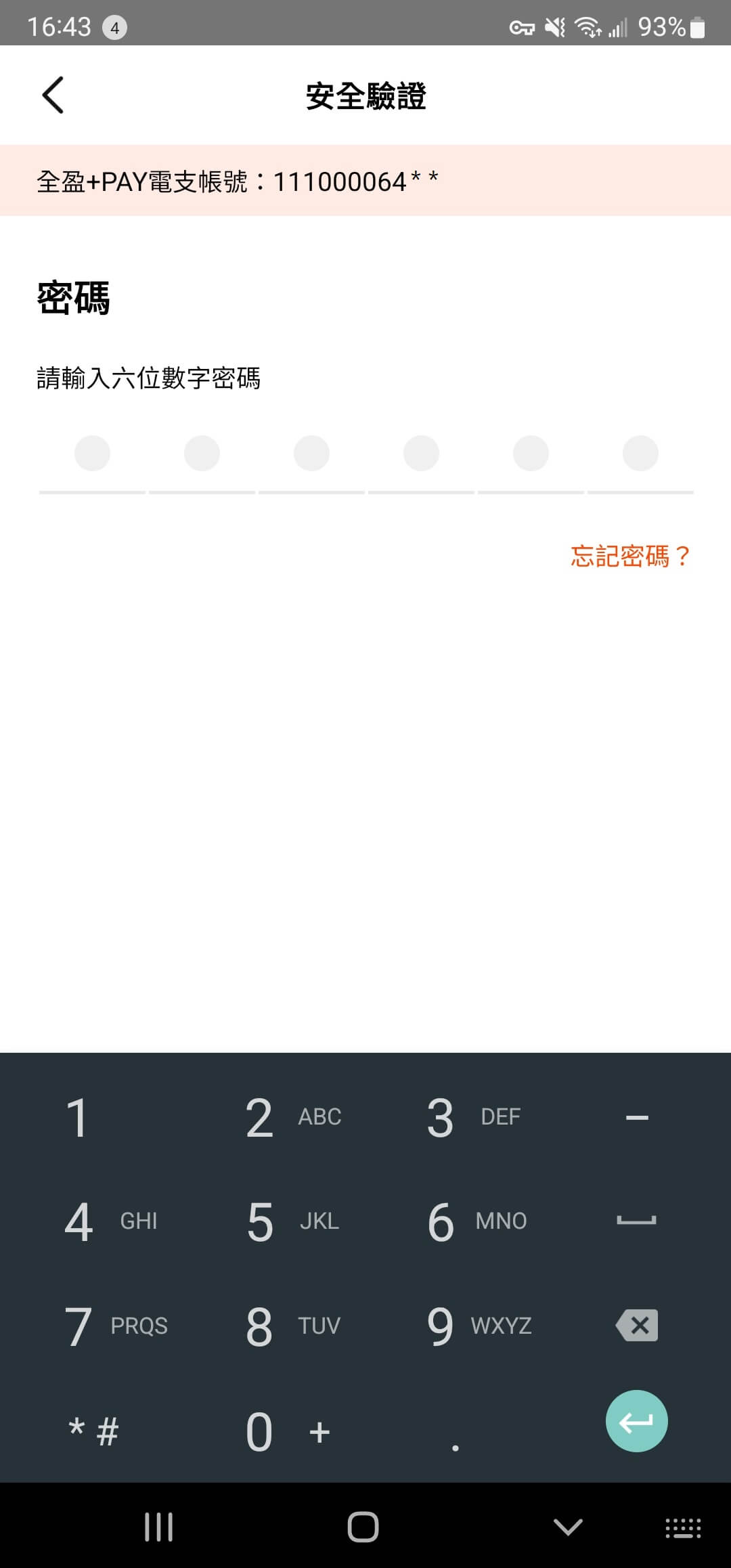
Task: Confirm with the green enter key
Action: [636, 1421]
